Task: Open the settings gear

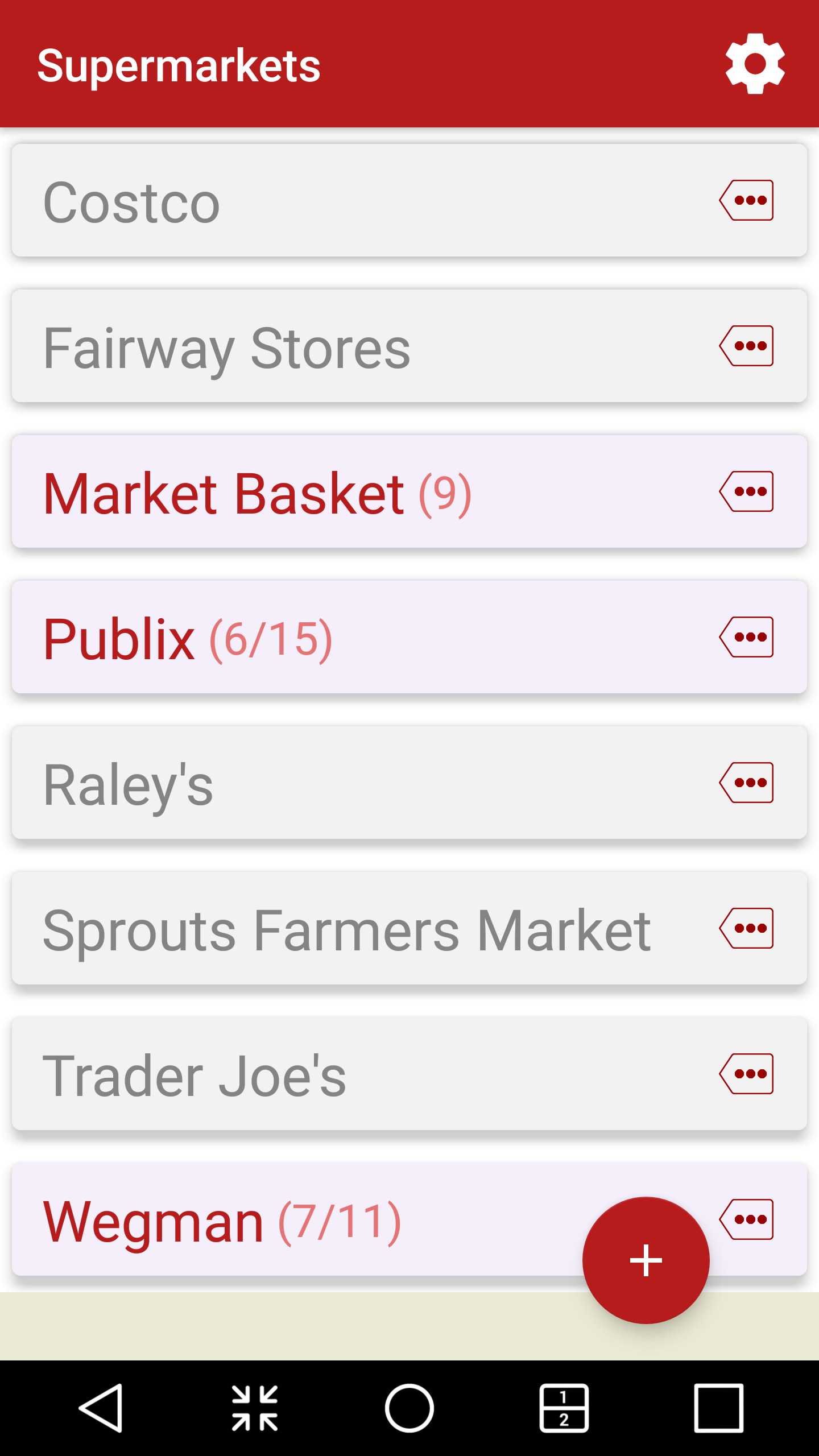Action: point(755,64)
